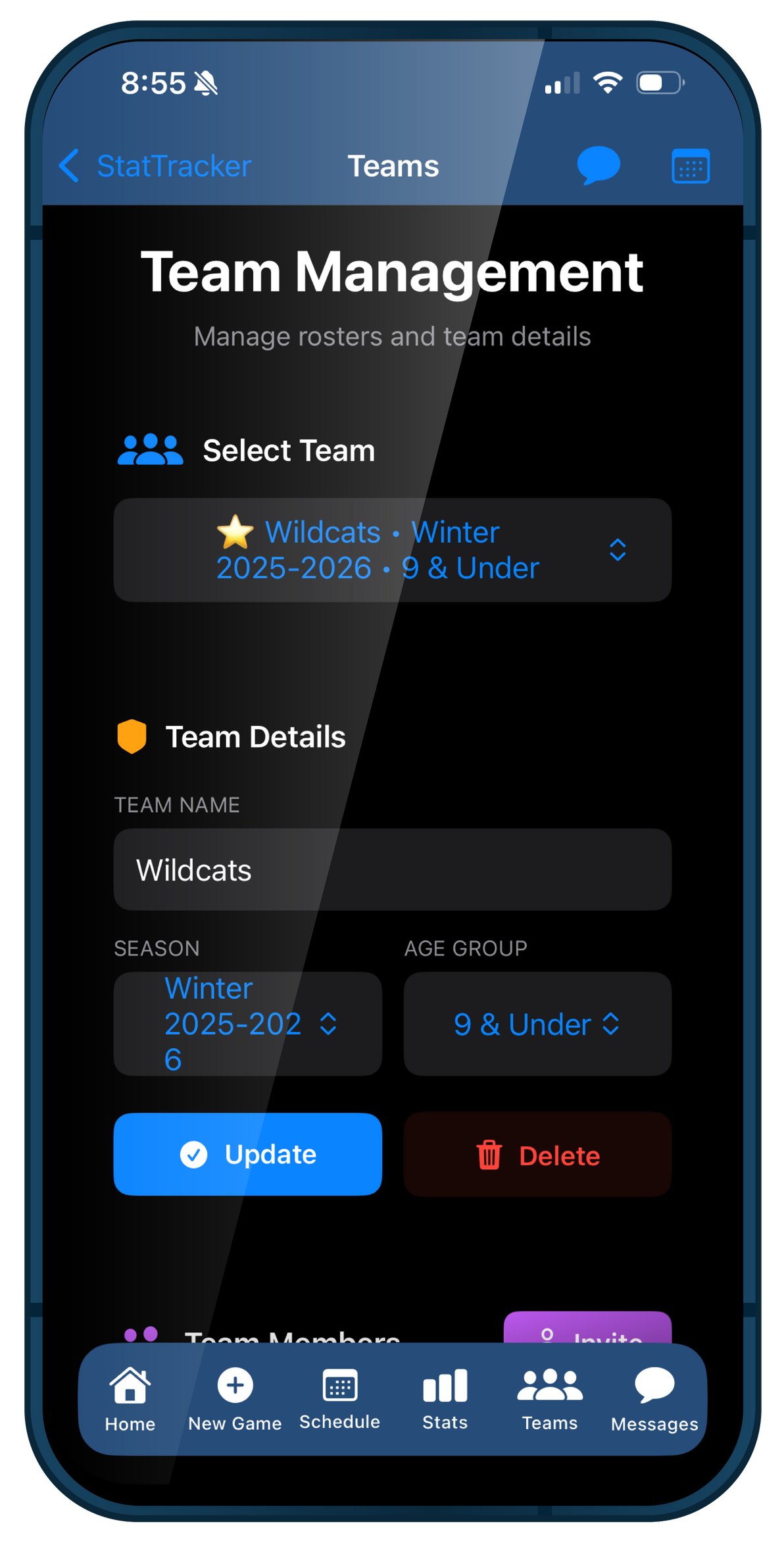Viewport: 784px width, 1545px height.
Task: Expand the Select Team dropdown
Action: click(x=392, y=550)
